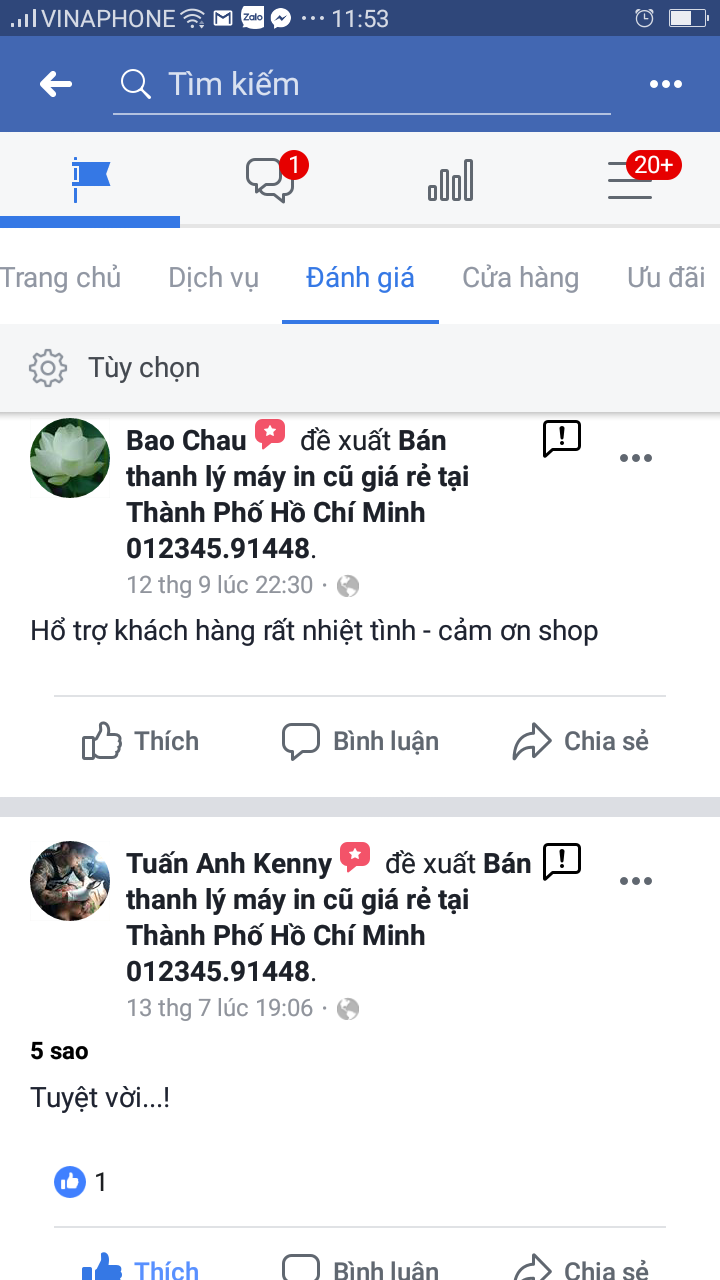Report Bao Chau's review
This screenshot has width=720, height=1280.
coord(561,438)
